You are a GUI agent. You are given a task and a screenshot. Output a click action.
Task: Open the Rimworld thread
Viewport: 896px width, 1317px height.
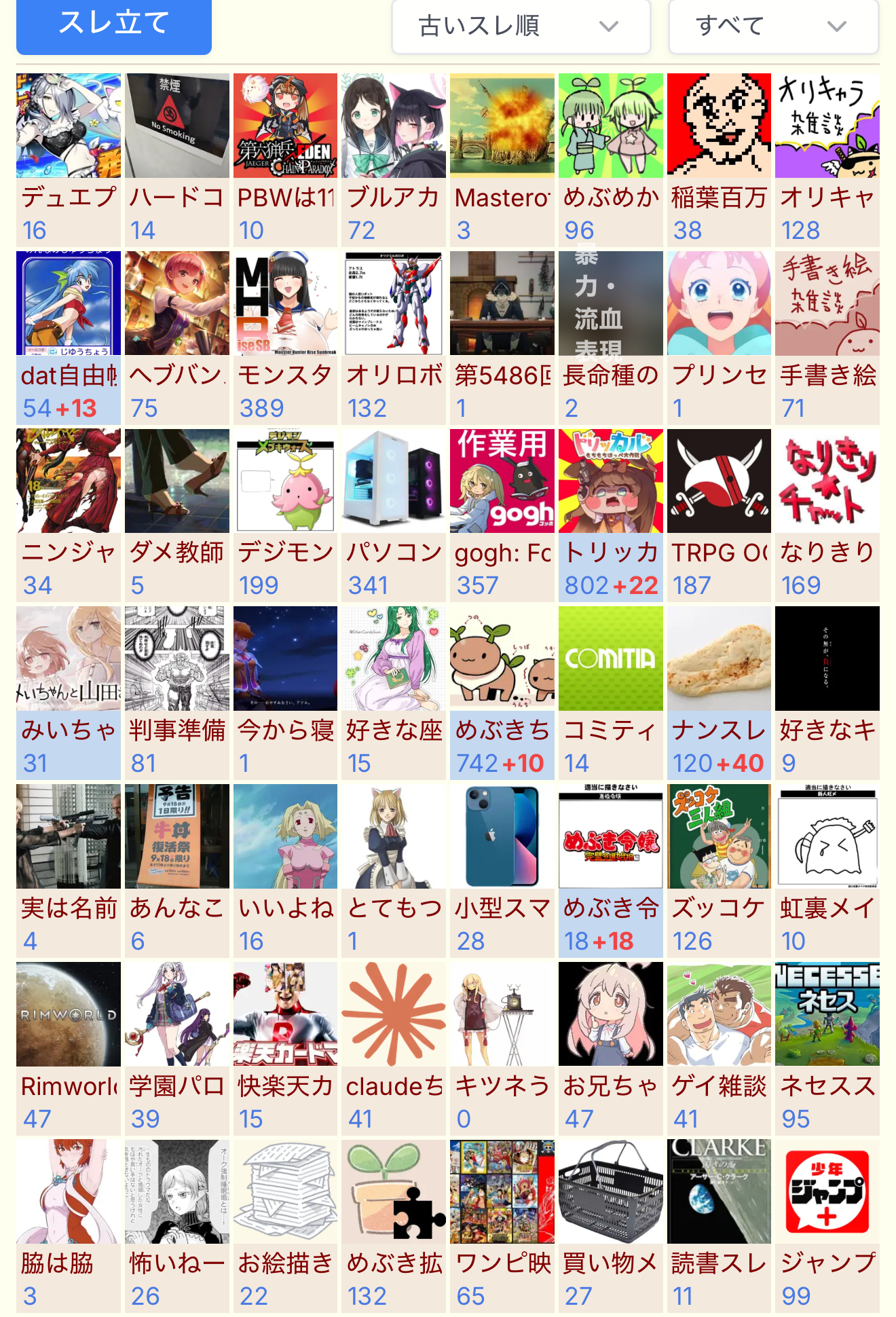[69, 1049]
